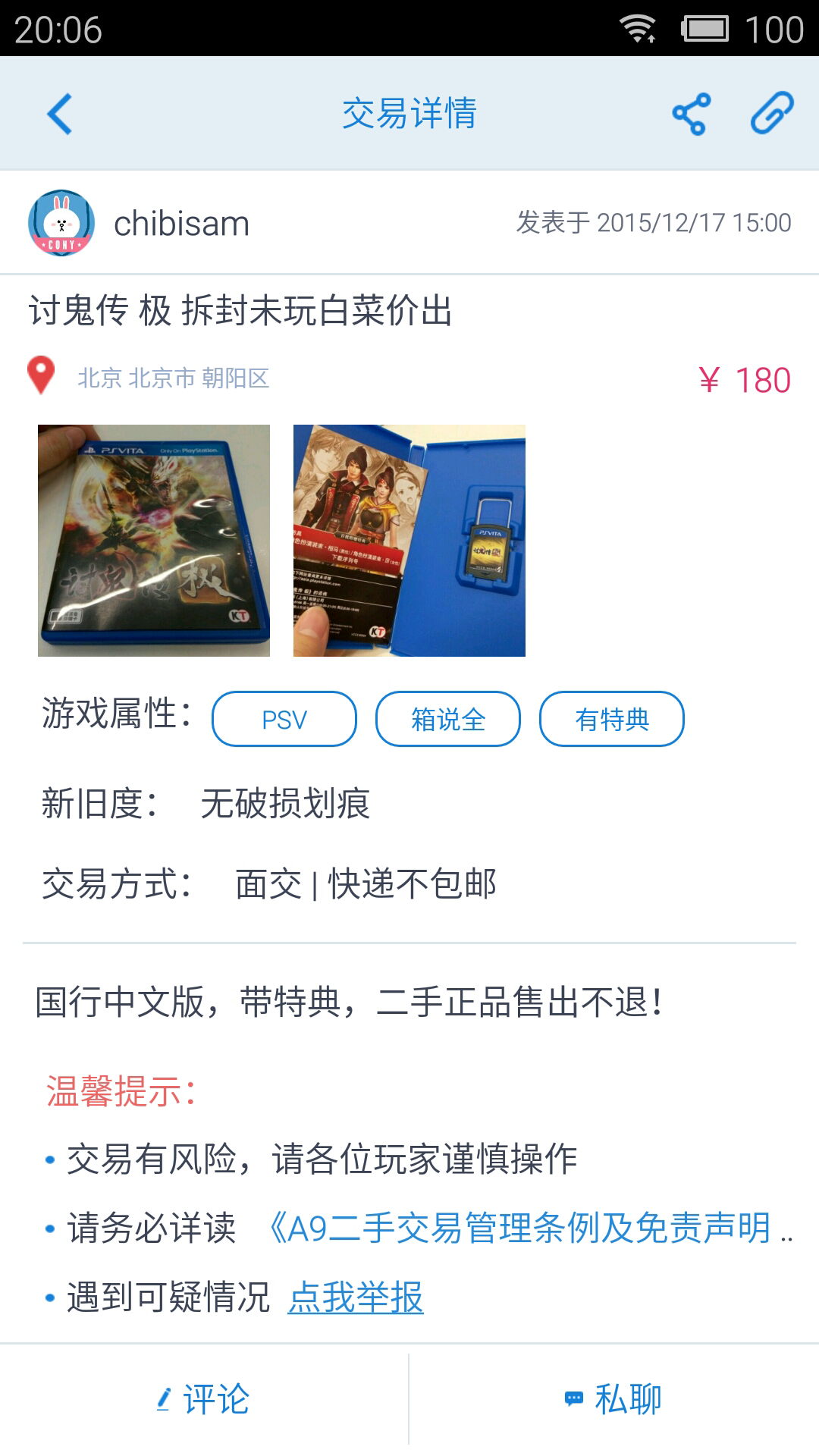Tap the 箱说全 attribute chip
The width and height of the screenshot is (819, 1456).
448,719
